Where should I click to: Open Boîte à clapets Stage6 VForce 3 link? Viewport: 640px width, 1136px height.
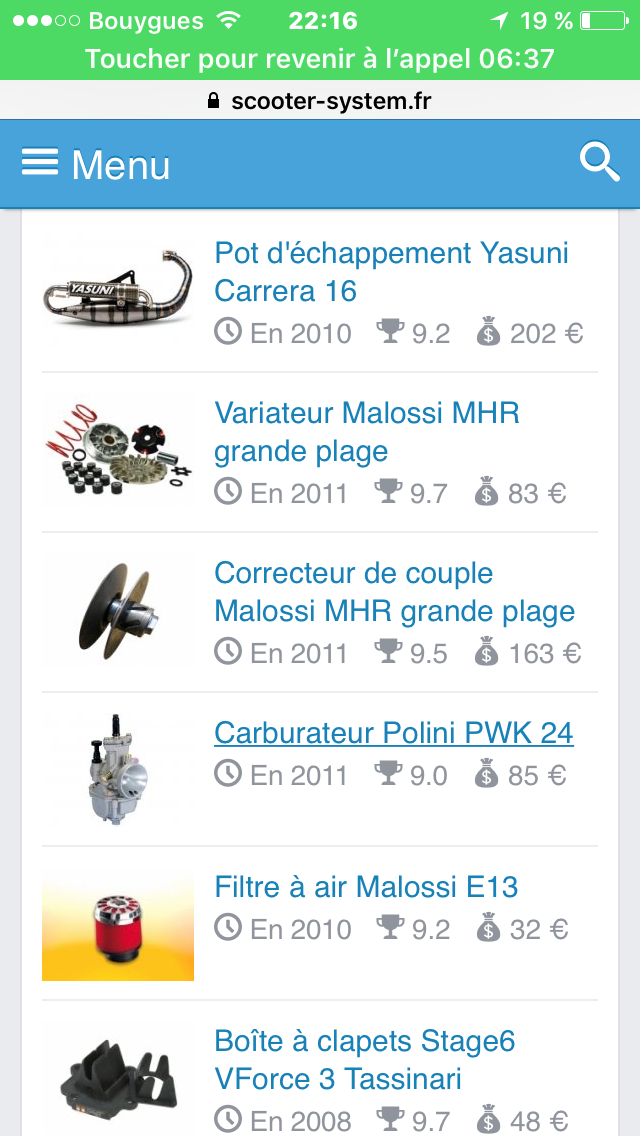click(365, 1060)
